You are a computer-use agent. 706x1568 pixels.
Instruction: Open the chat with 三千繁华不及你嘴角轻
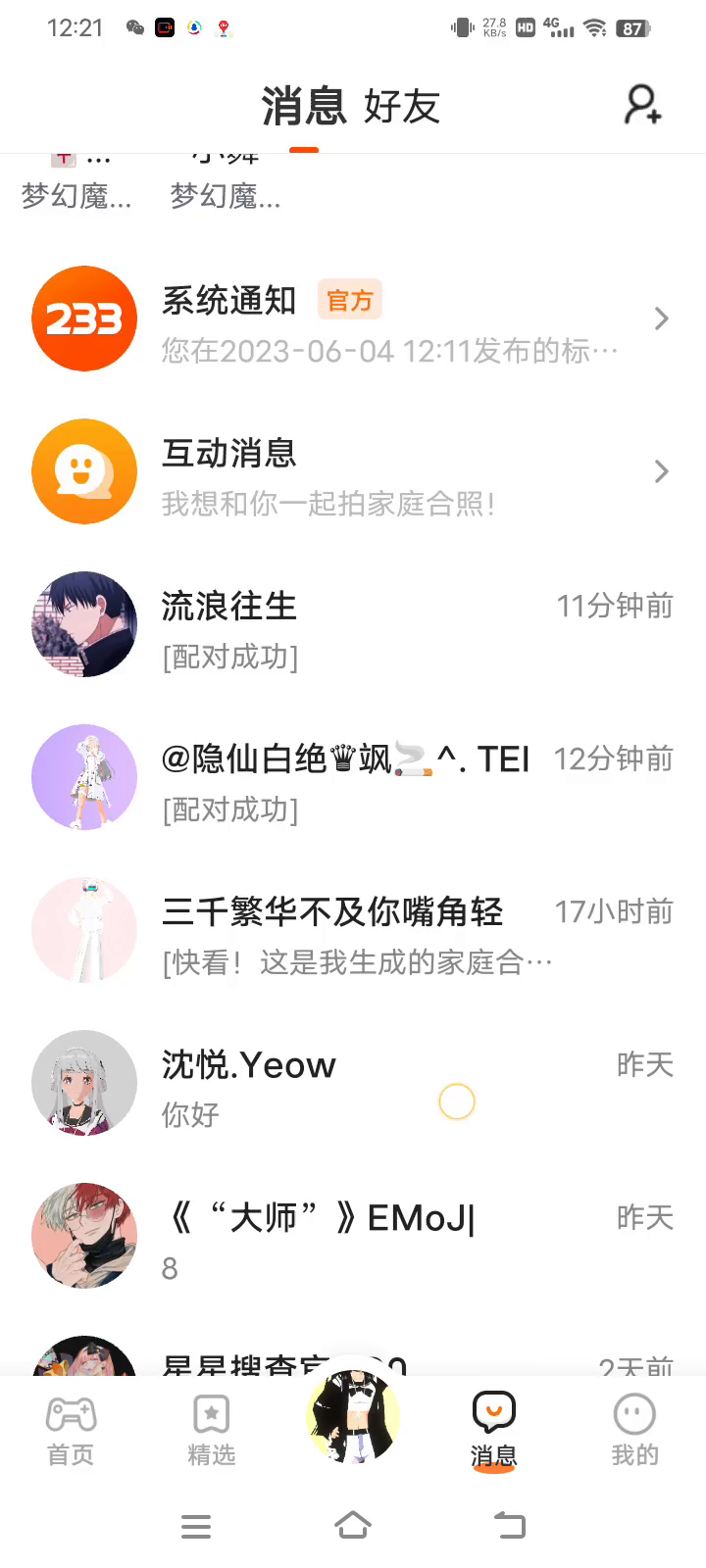coord(353,931)
